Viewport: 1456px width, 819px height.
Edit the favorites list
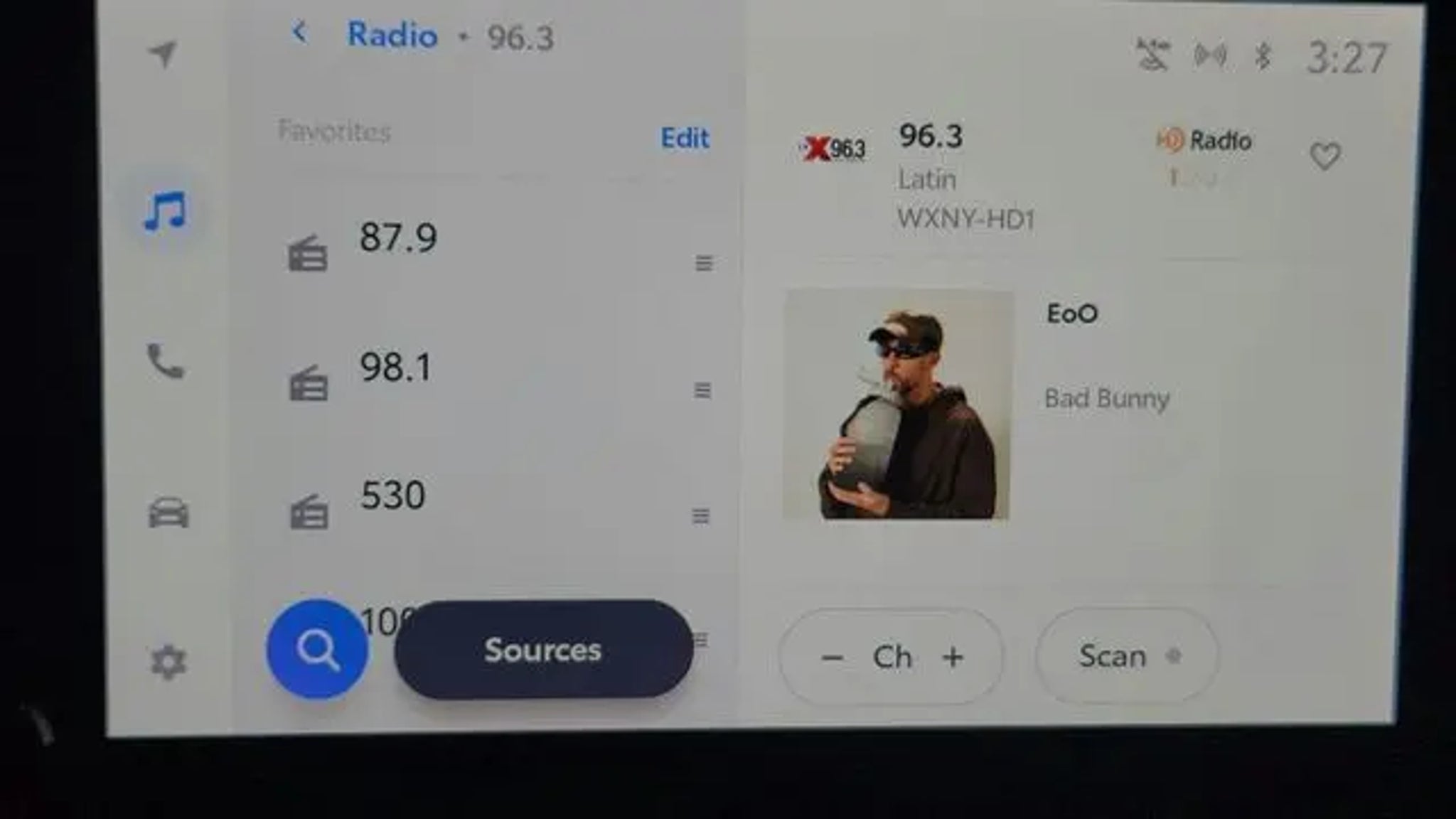point(684,138)
